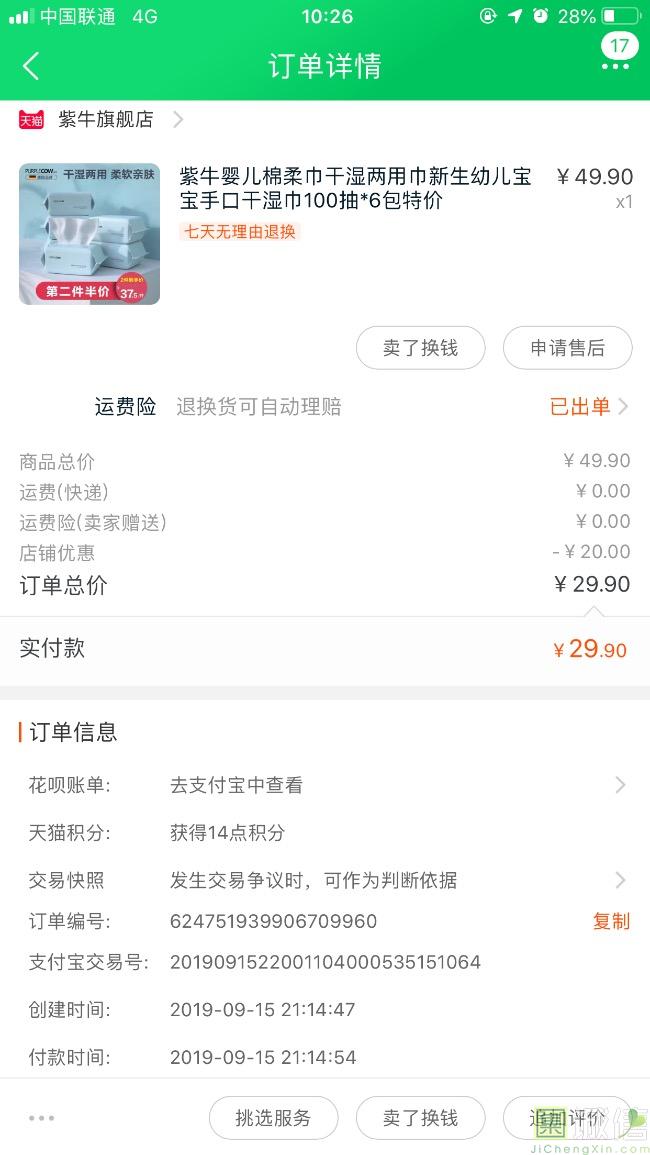Open 花呗账单 in 支付宝
This screenshot has width=650, height=1155.
coord(325,785)
